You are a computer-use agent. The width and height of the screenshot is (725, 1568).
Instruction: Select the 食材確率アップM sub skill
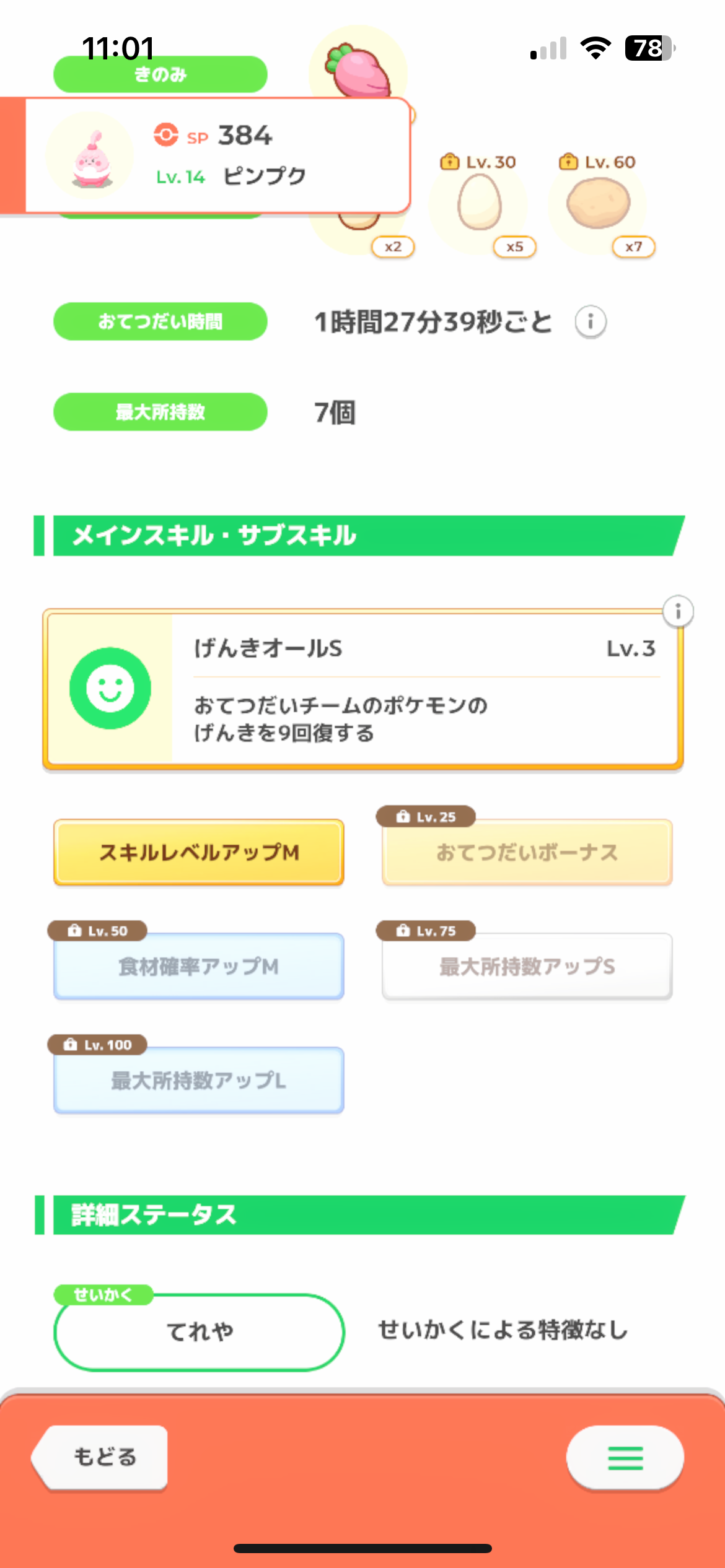[x=199, y=966]
